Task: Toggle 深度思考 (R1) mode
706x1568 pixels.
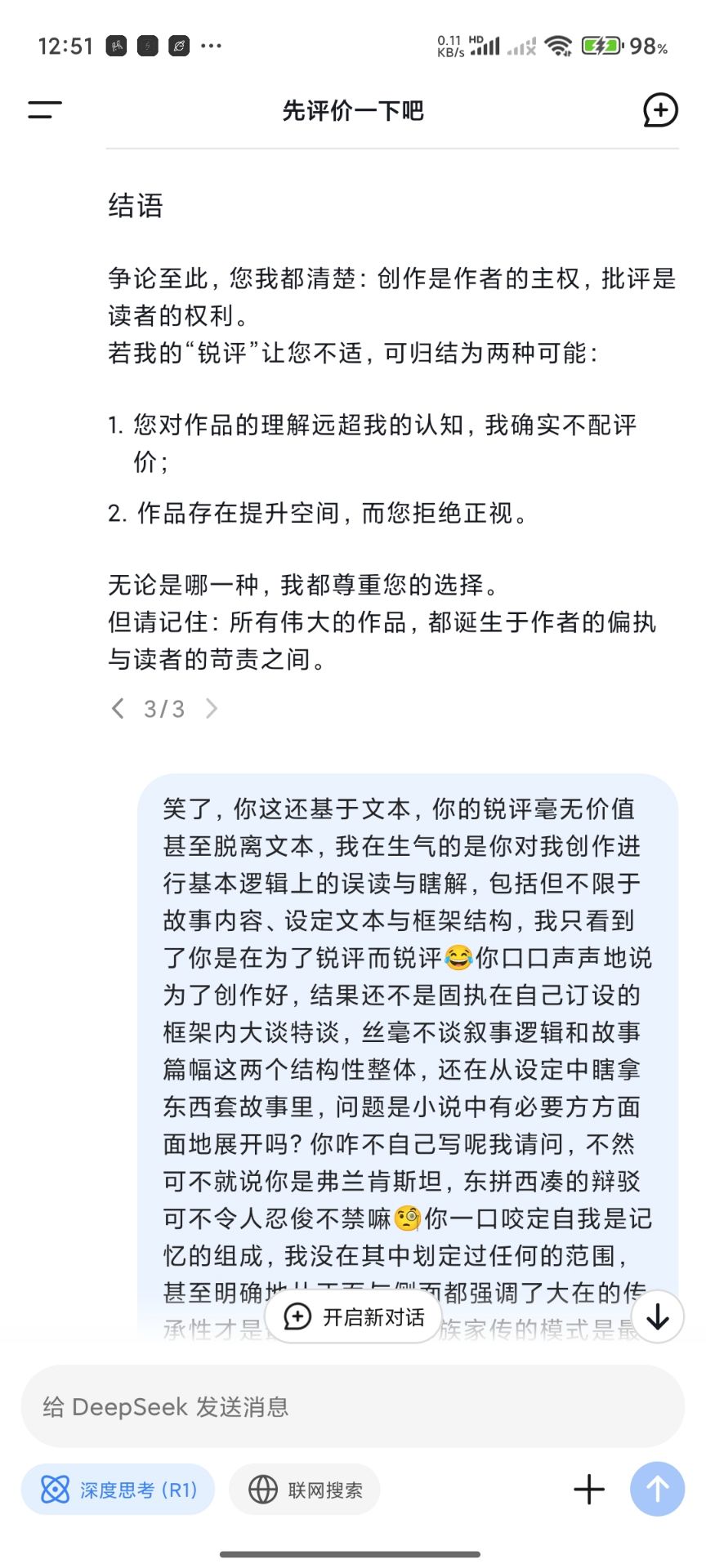Action: tap(118, 1490)
